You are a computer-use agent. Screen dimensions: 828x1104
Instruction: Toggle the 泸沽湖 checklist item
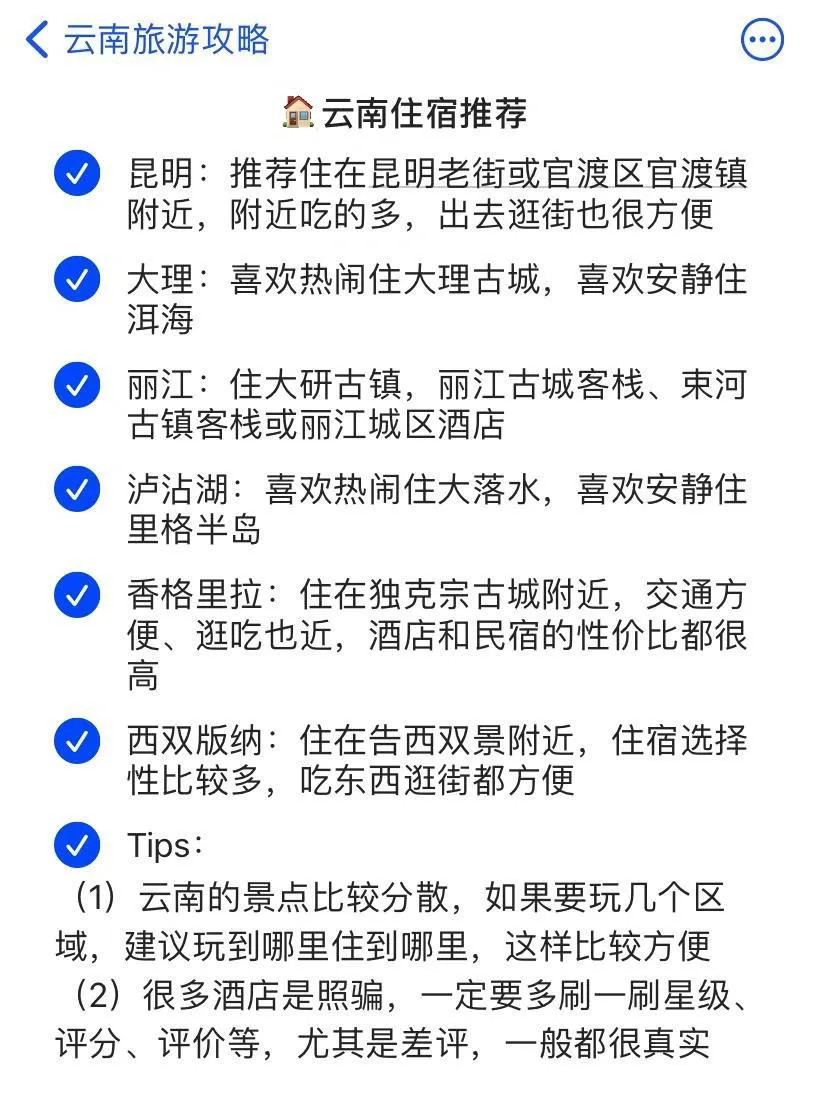(x=77, y=490)
